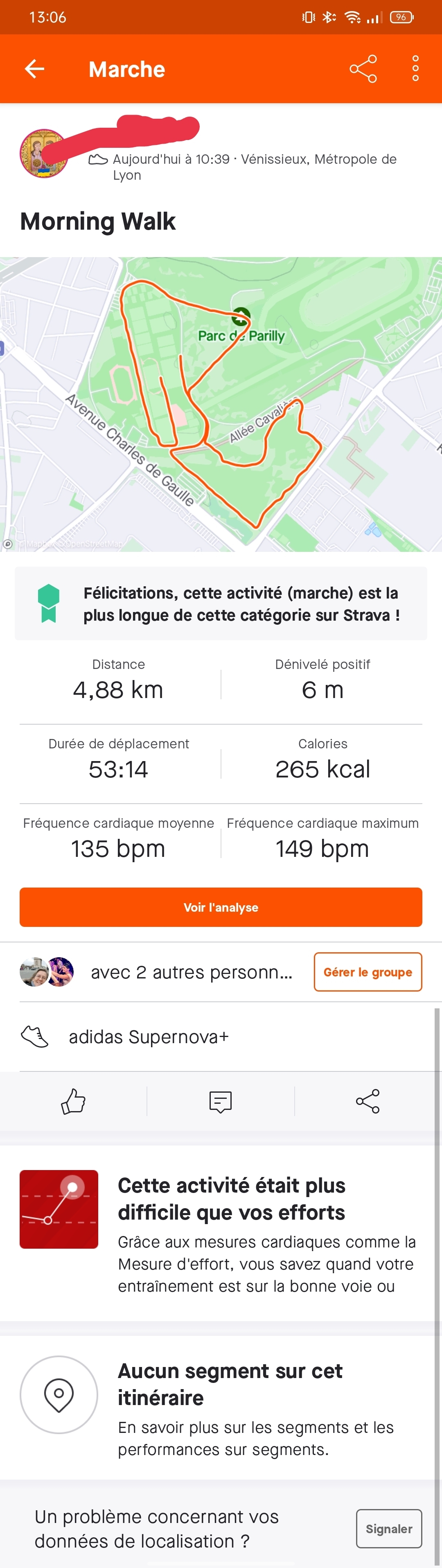Screen dimensions: 442x1568
Task: Go back from the Marche screen
Action: click(x=35, y=69)
